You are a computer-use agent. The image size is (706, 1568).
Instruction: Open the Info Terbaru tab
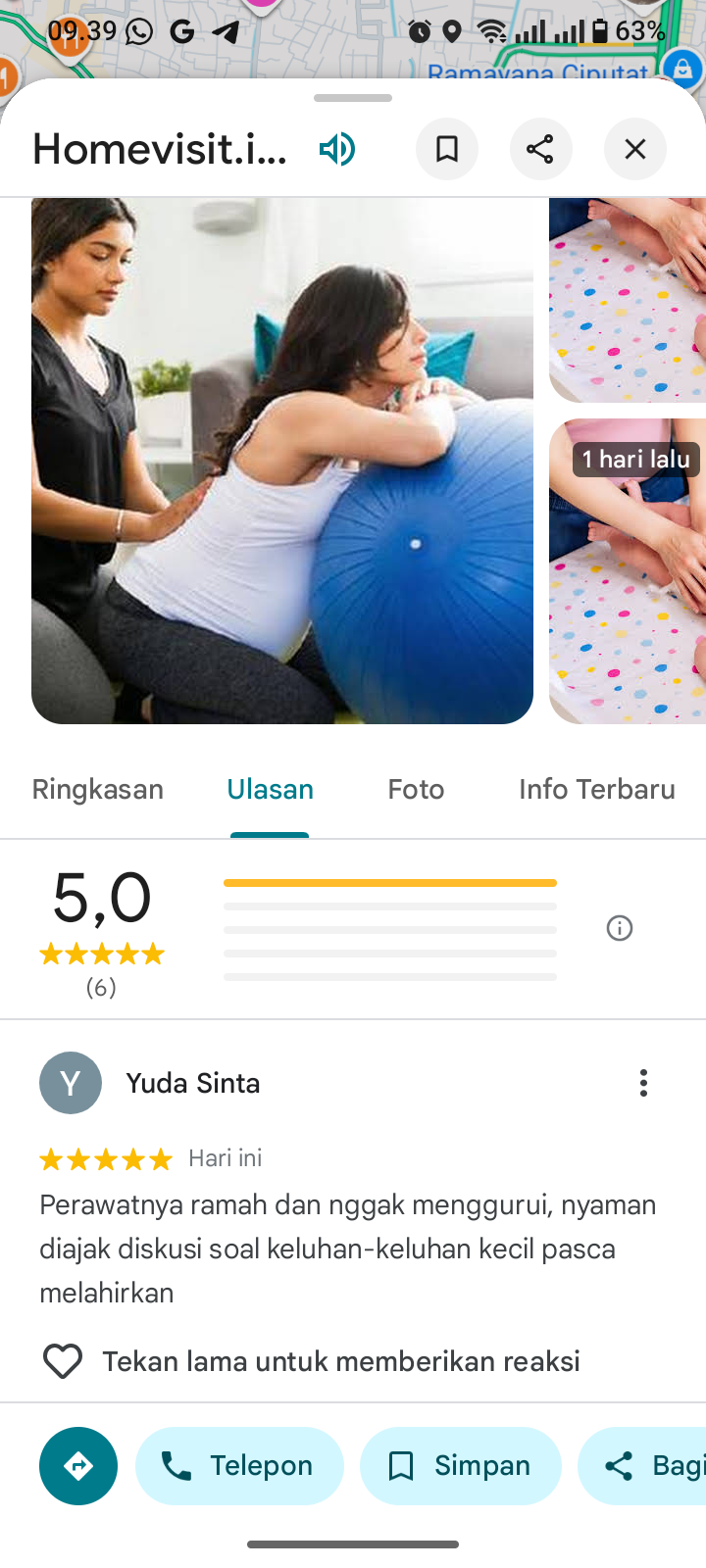596,790
